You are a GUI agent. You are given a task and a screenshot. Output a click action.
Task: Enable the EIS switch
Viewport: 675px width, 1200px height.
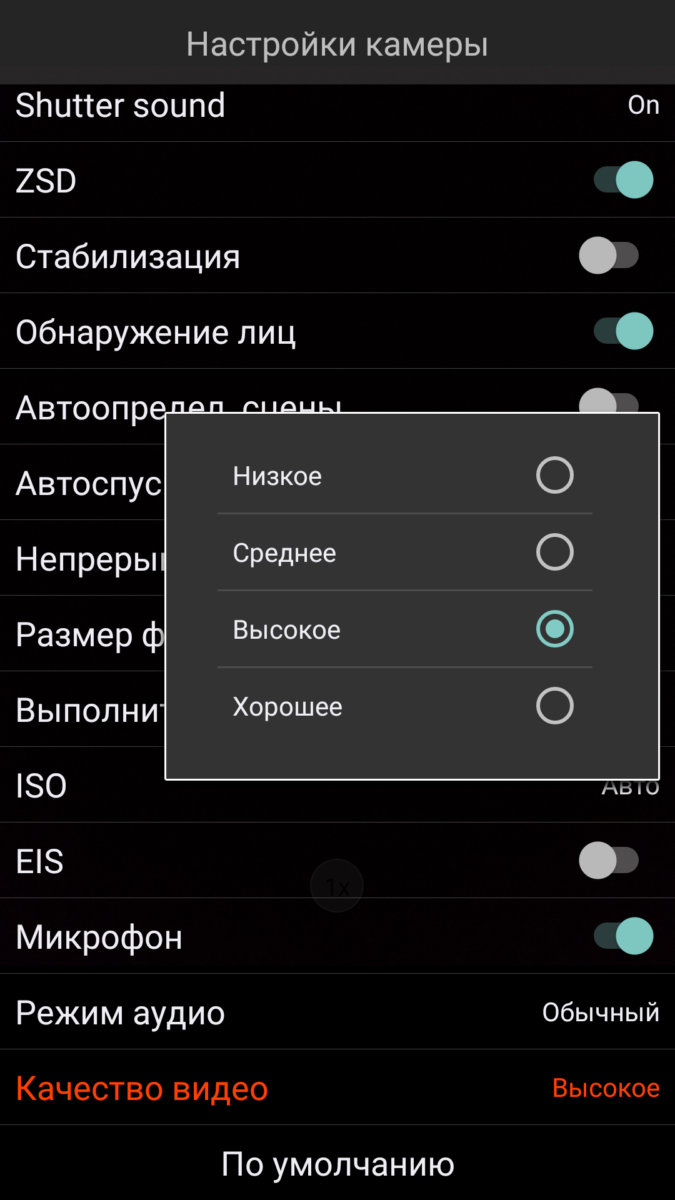coord(609,860)
